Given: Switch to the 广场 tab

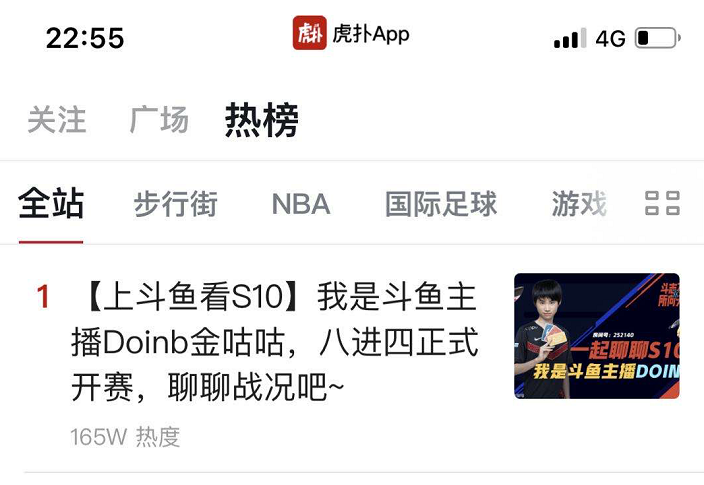Looking at the screenshot, I should pyautogui.click(x=159, y=120).
